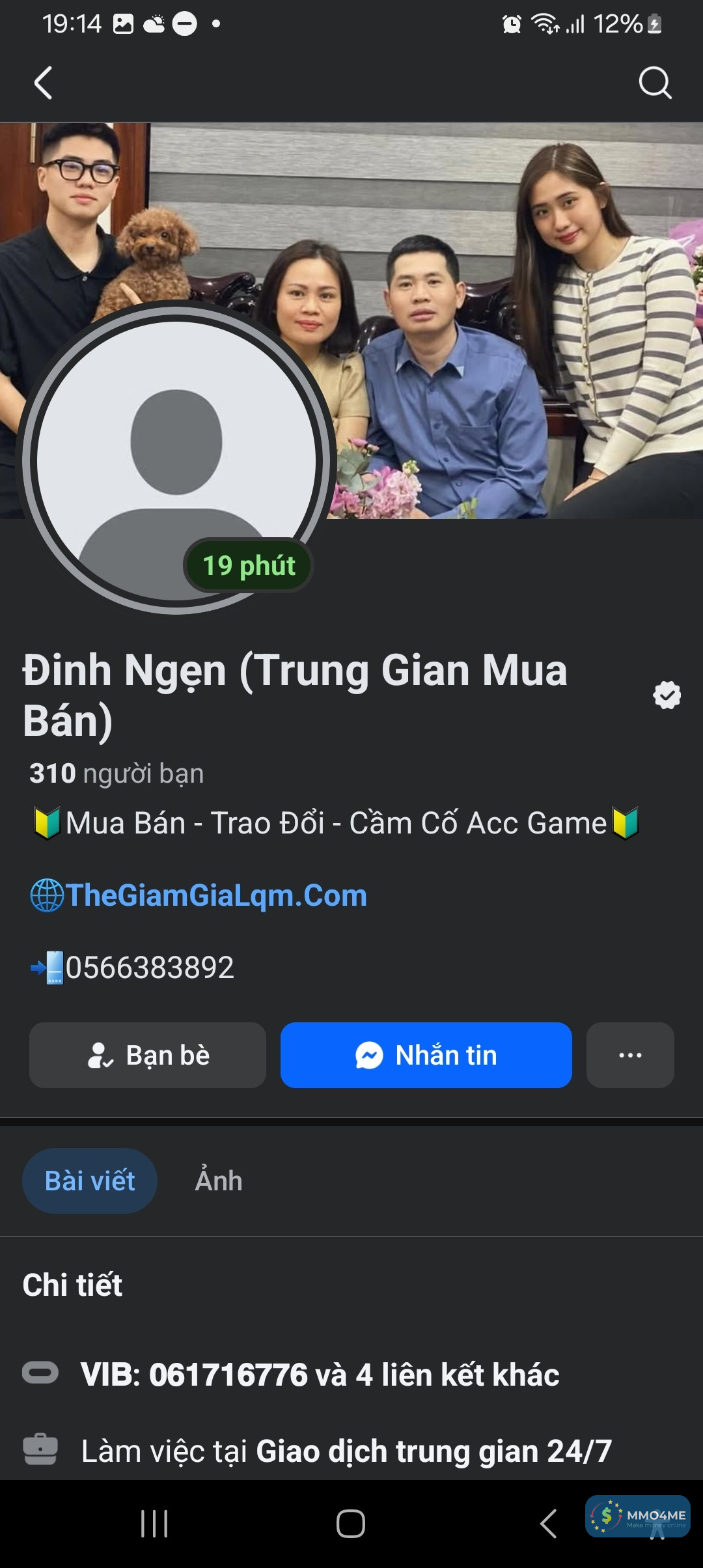
Task: Go back using the top-left arrow
Action: 43,83
